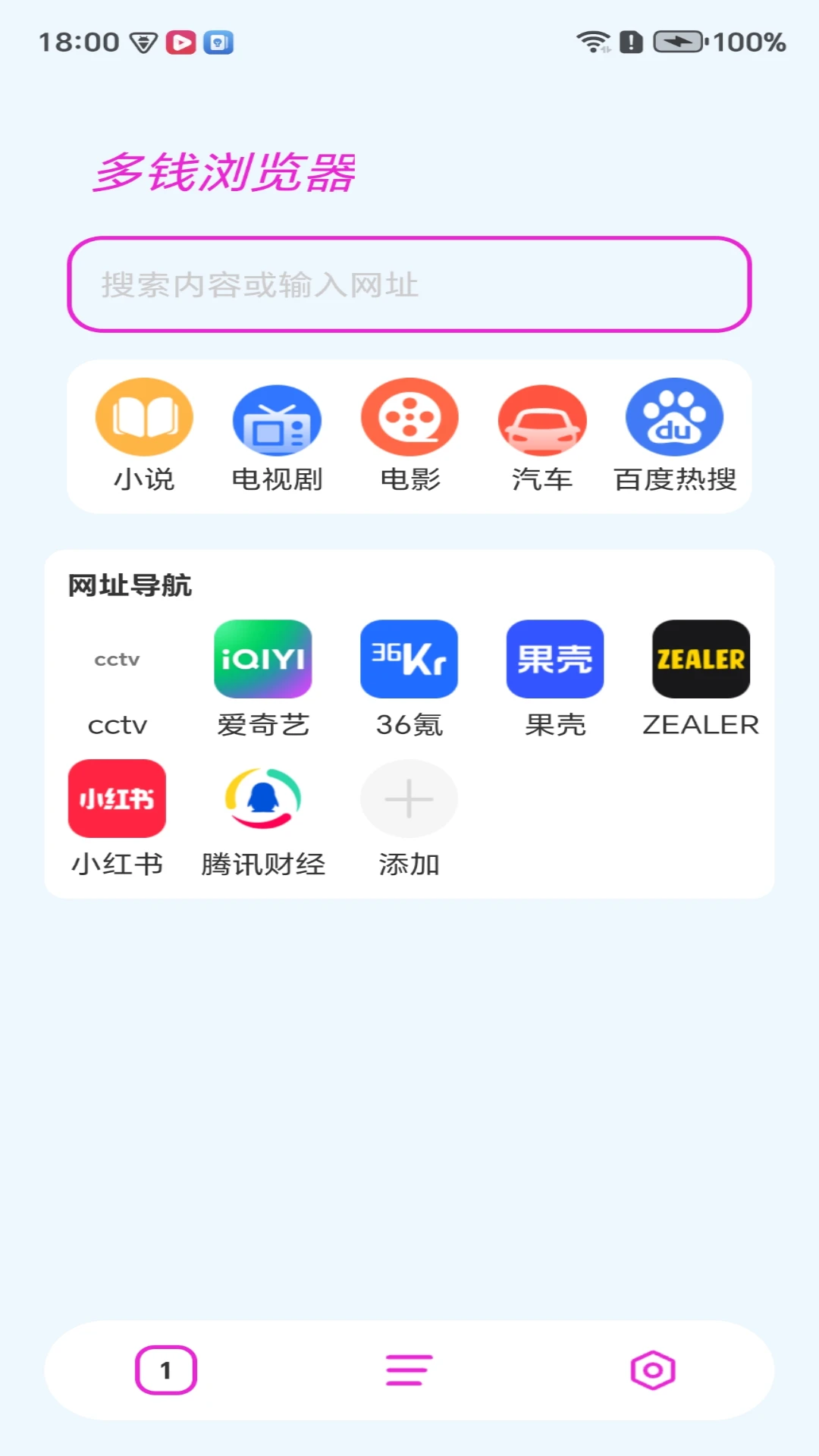The height and width of the screenshot is (1456, 819).
Task: Open the 小红书 site icon
Action: (x=116, y=799)
